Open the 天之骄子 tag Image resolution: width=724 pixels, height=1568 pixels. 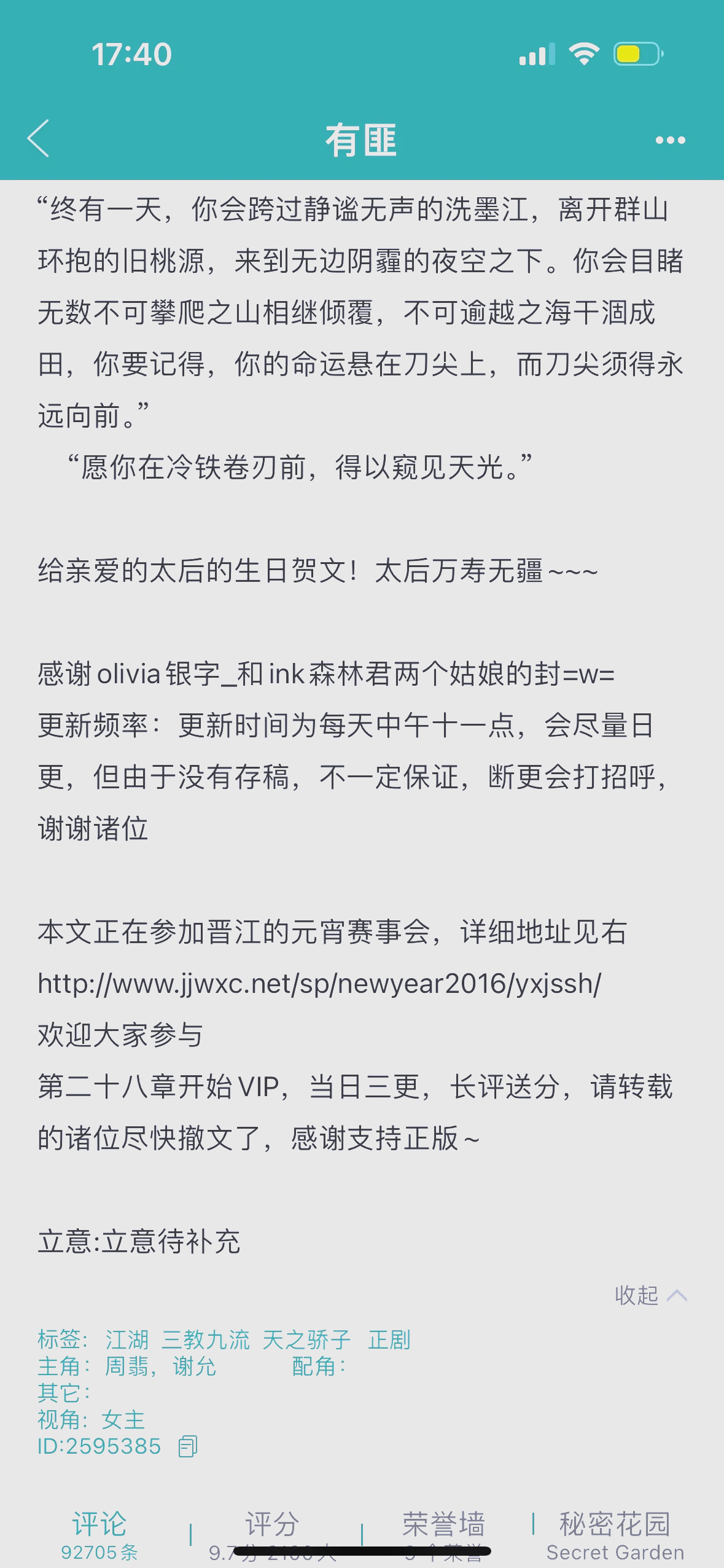pyautogui.click(x=306, y=1339)
